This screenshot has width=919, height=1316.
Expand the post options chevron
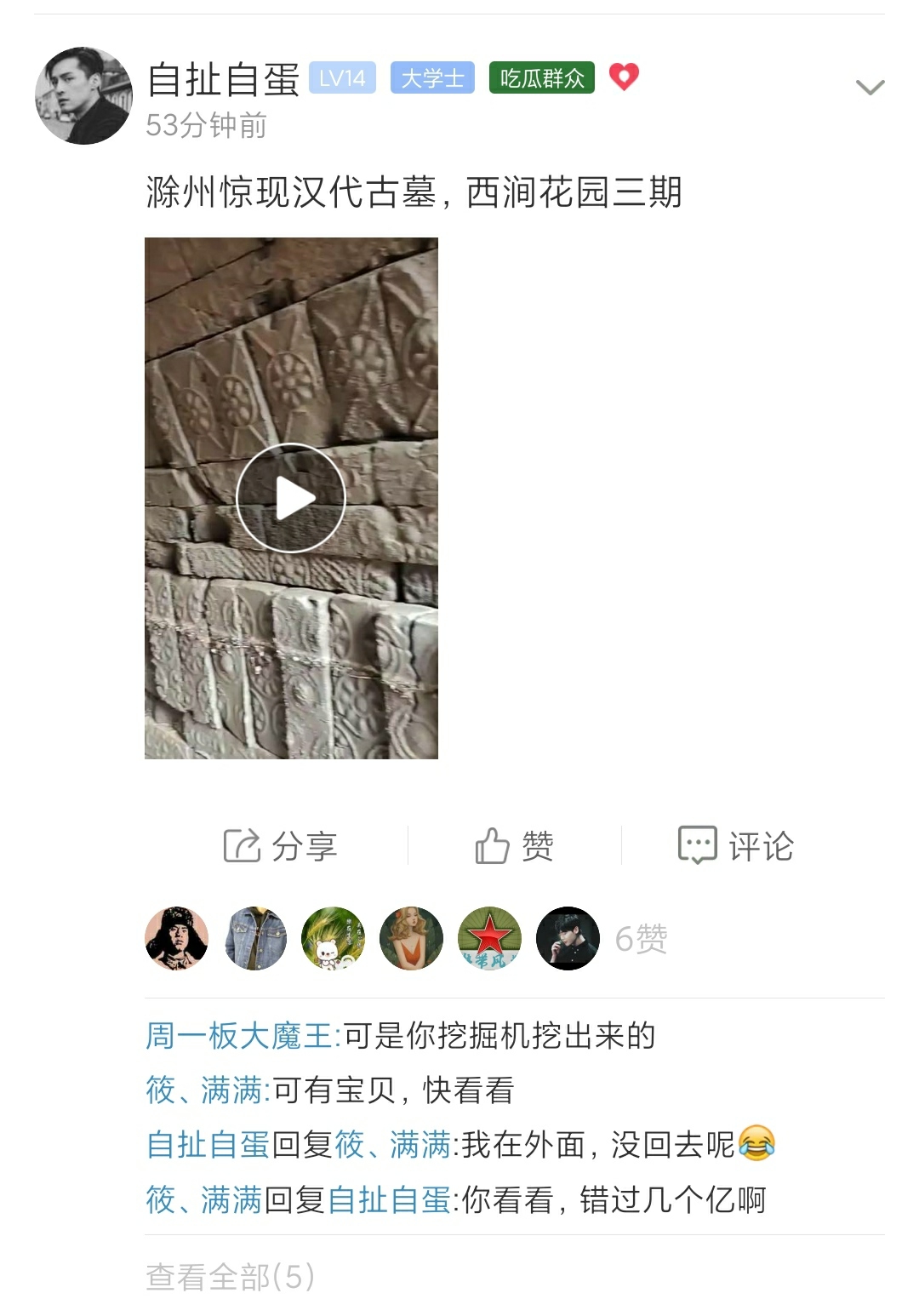pos(870,87)
